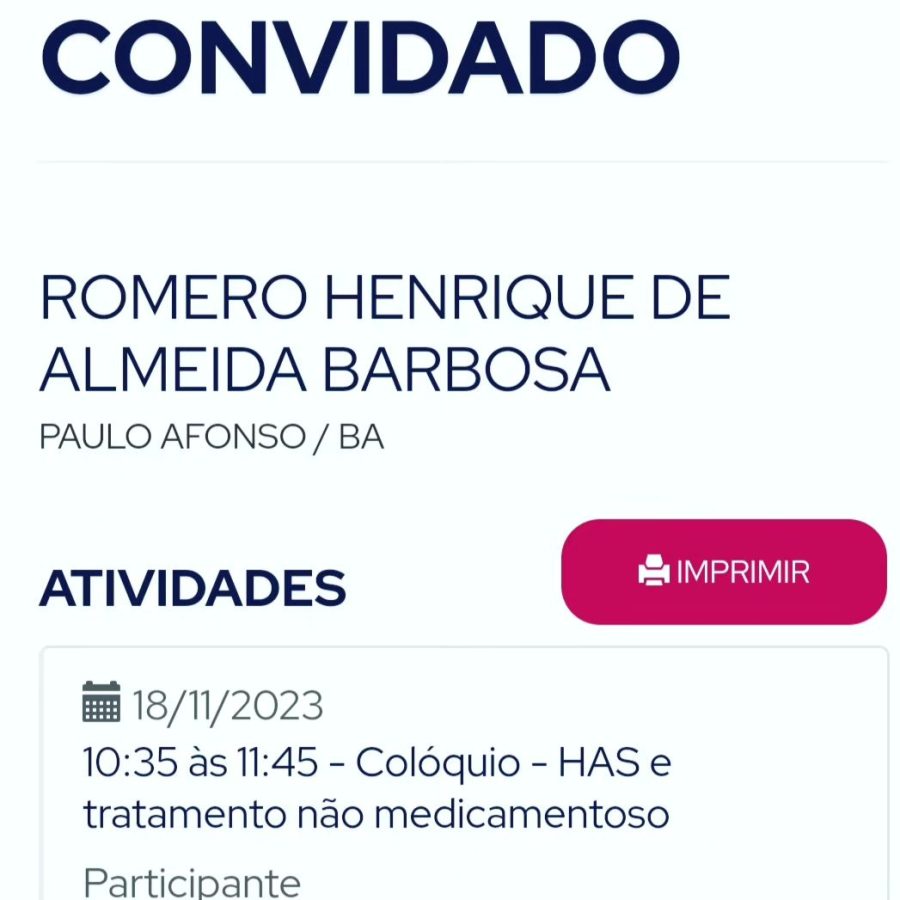Tap the Imprimir print button

[724, 572]
